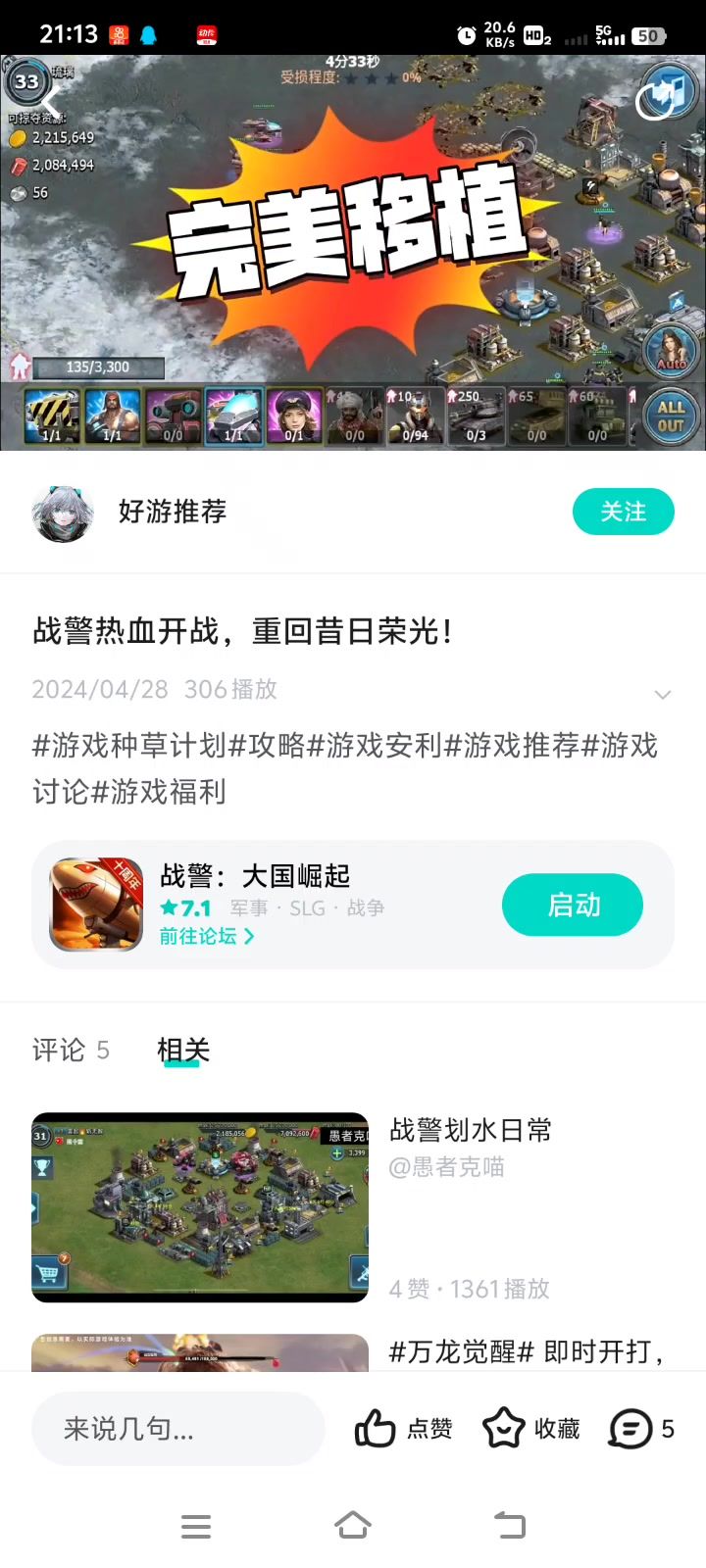Select the 相关 tab

[x=183, y=1051]
